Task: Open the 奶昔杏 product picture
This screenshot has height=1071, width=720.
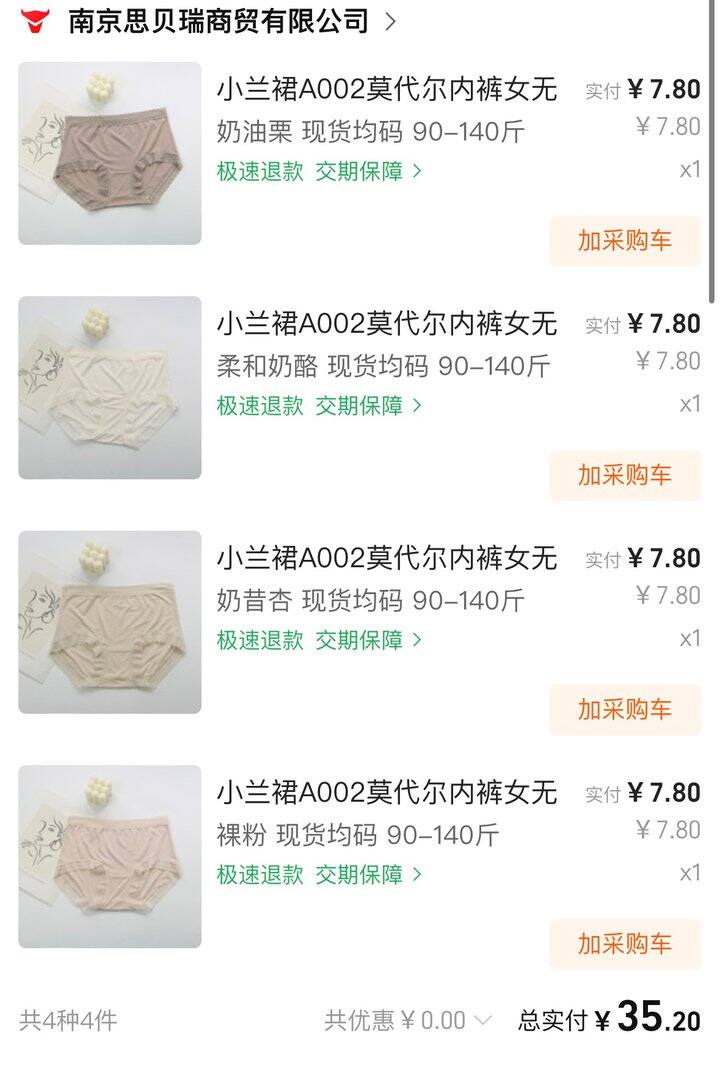Action: 110,622
